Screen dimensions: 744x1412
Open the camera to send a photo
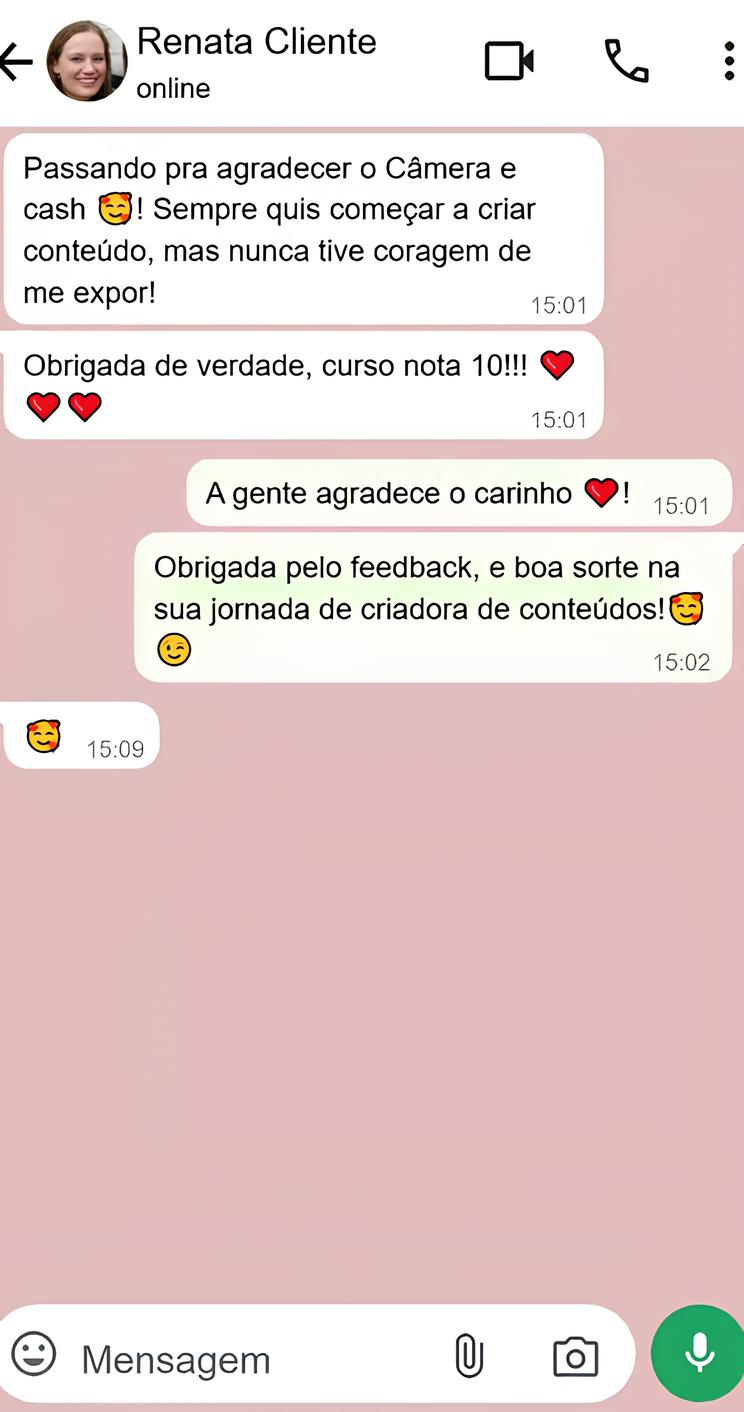tap(575, 1357)
